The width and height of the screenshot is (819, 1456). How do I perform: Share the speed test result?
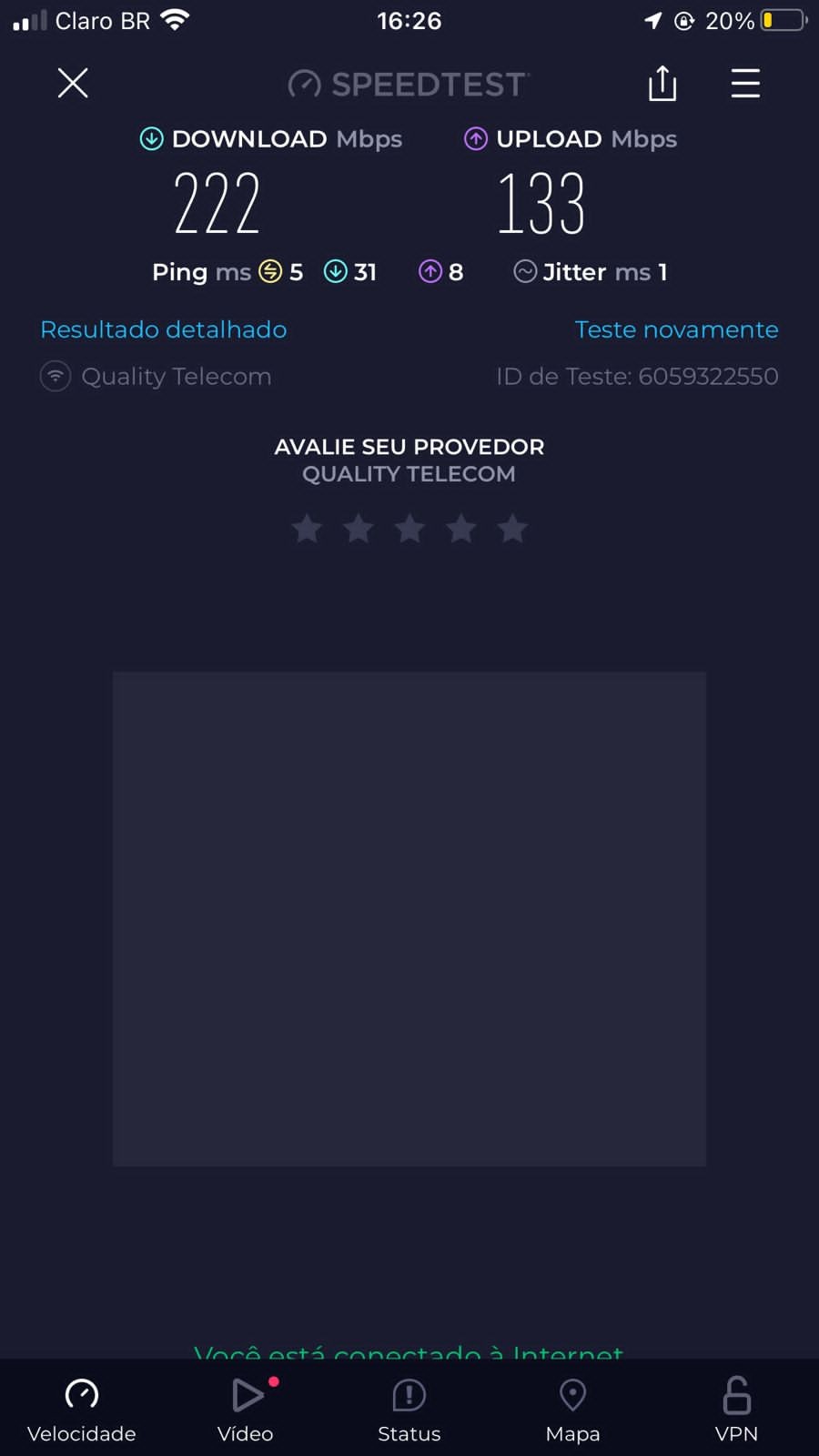pyautogui.click(x=662, y=83)
